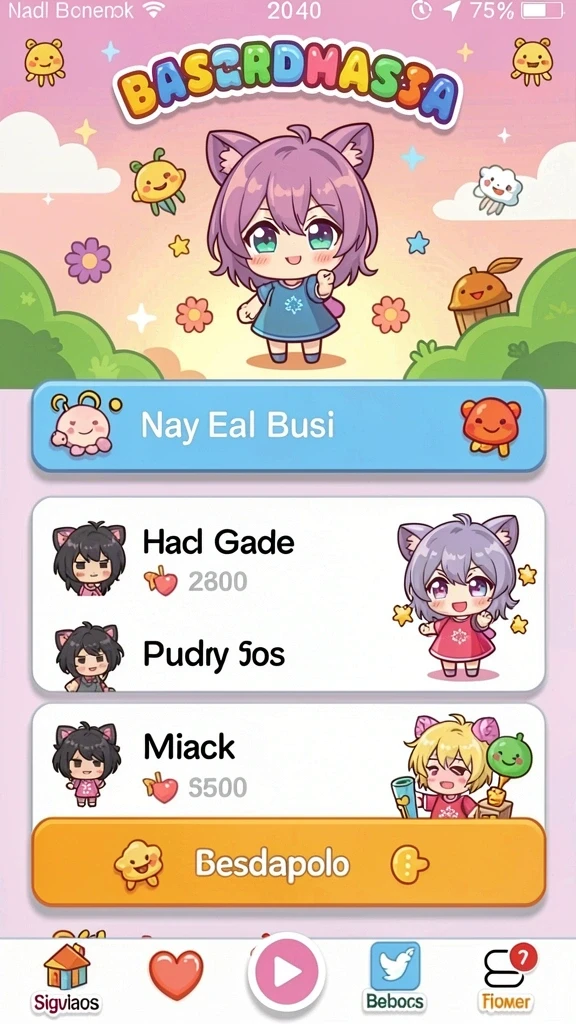Switch to the Sigvlaos home tab
Viewport: 576px width, 1024px height.
(67, 976)
